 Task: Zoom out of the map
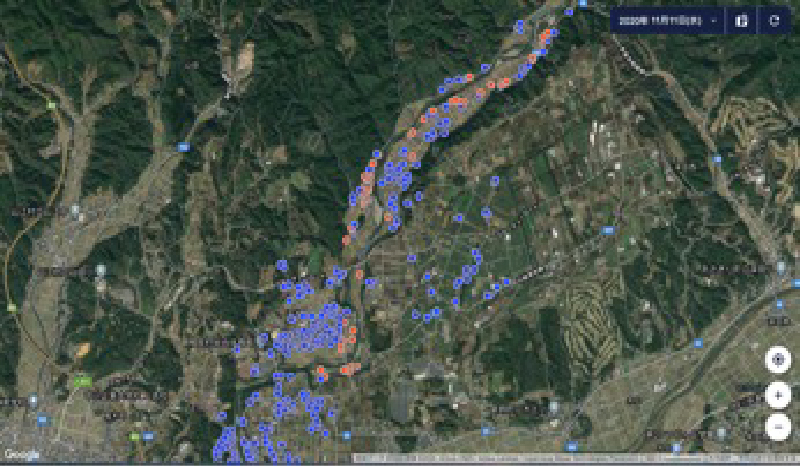[778, 427]
